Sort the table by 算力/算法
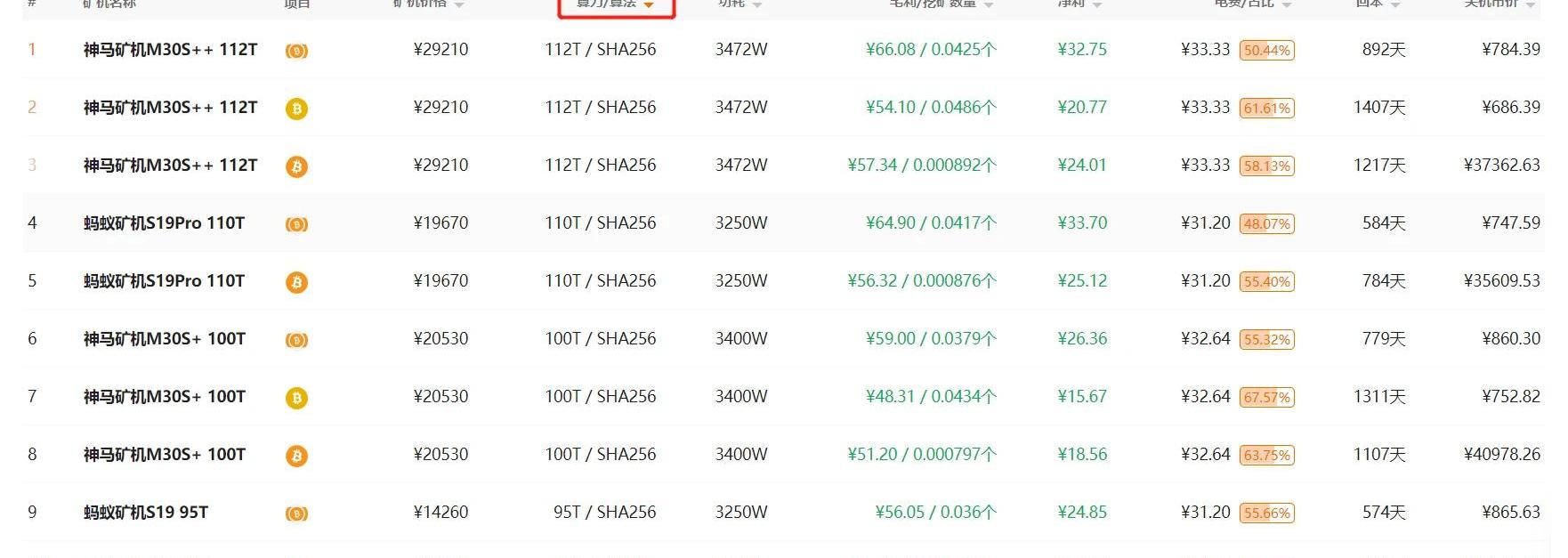 615,4
